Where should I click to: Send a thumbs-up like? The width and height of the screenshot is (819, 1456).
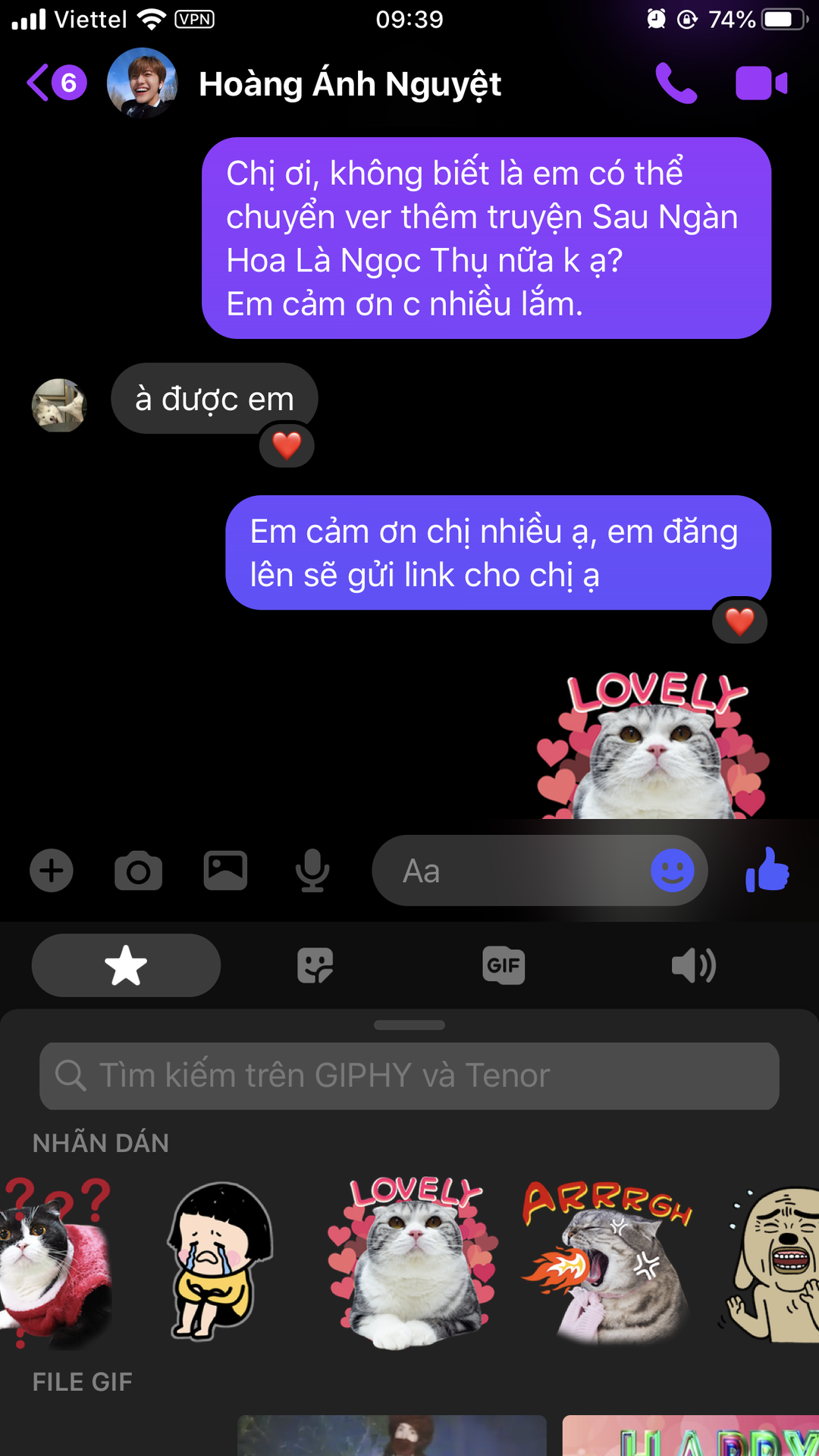(x=767, y=870)
